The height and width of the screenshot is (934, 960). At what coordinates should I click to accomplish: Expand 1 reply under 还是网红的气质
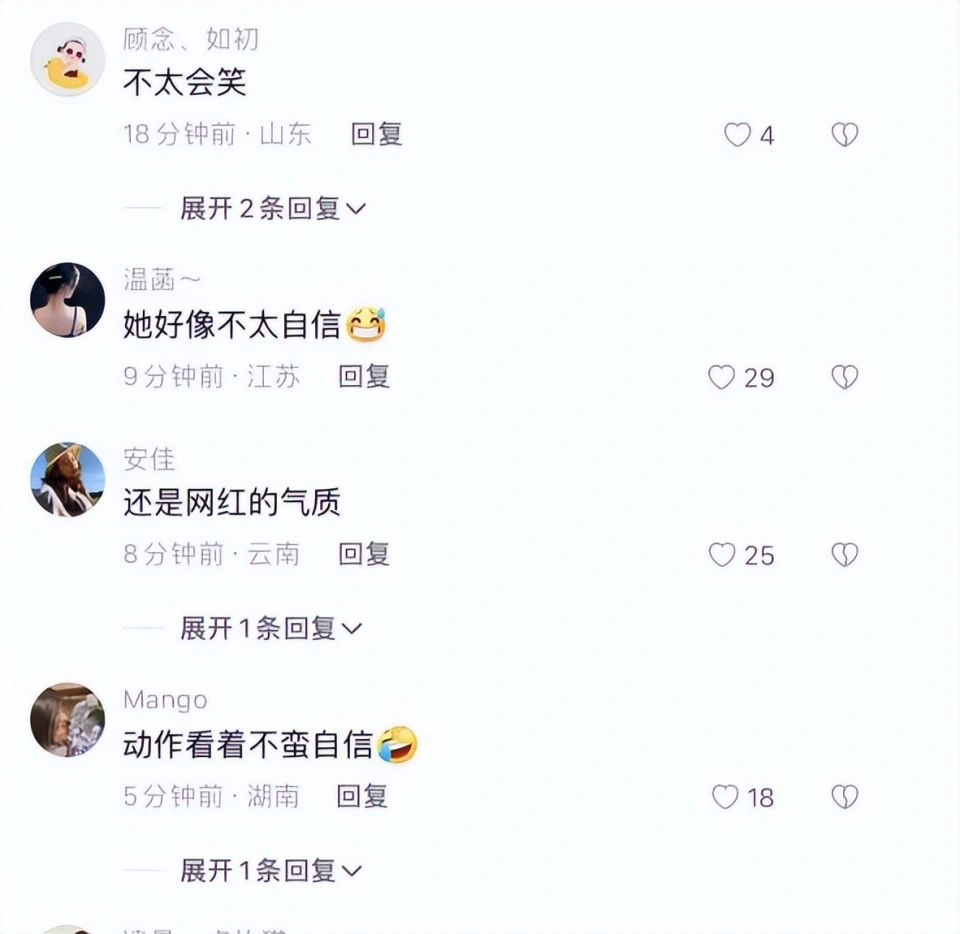point(270,628)
